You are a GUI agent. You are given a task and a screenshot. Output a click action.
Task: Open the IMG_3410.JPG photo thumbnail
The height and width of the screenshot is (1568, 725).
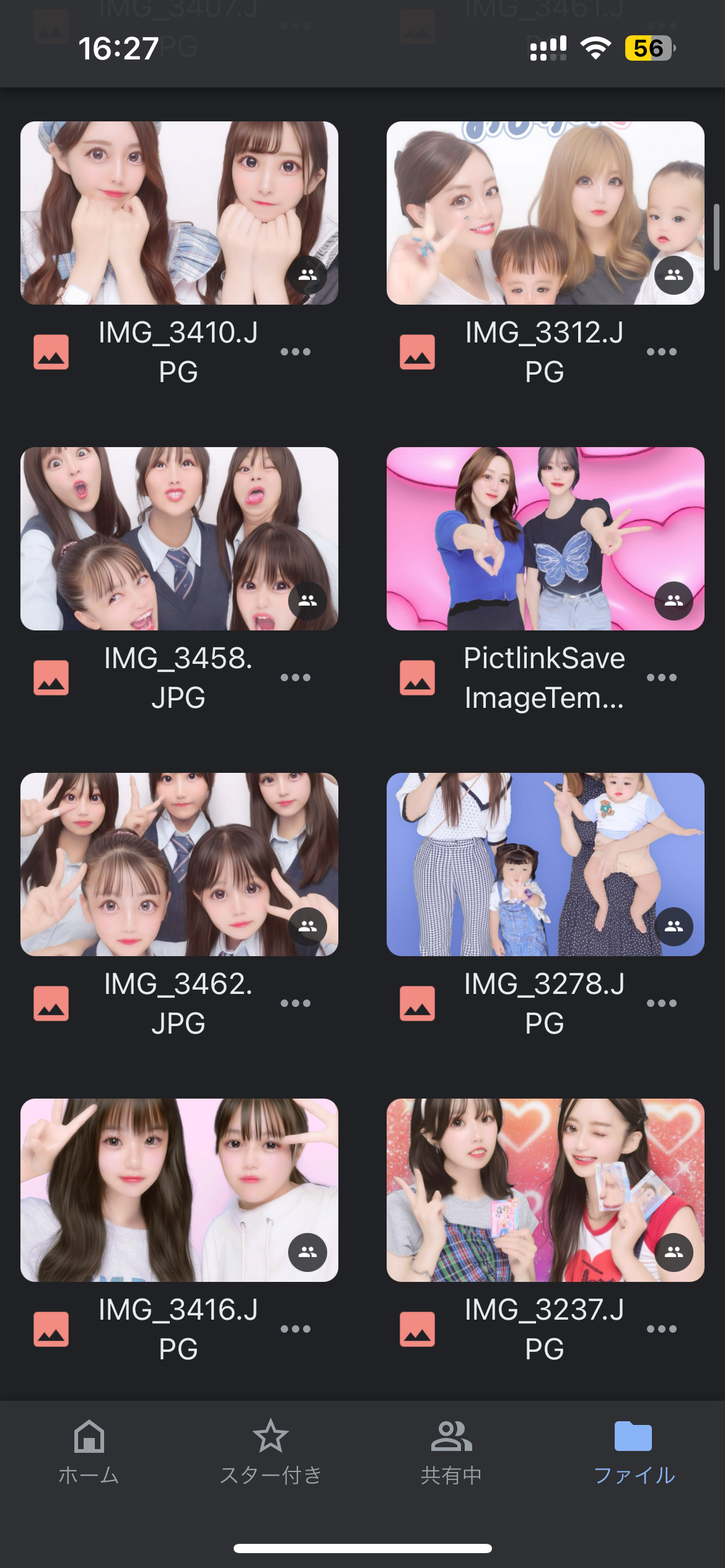pos(179,212)
